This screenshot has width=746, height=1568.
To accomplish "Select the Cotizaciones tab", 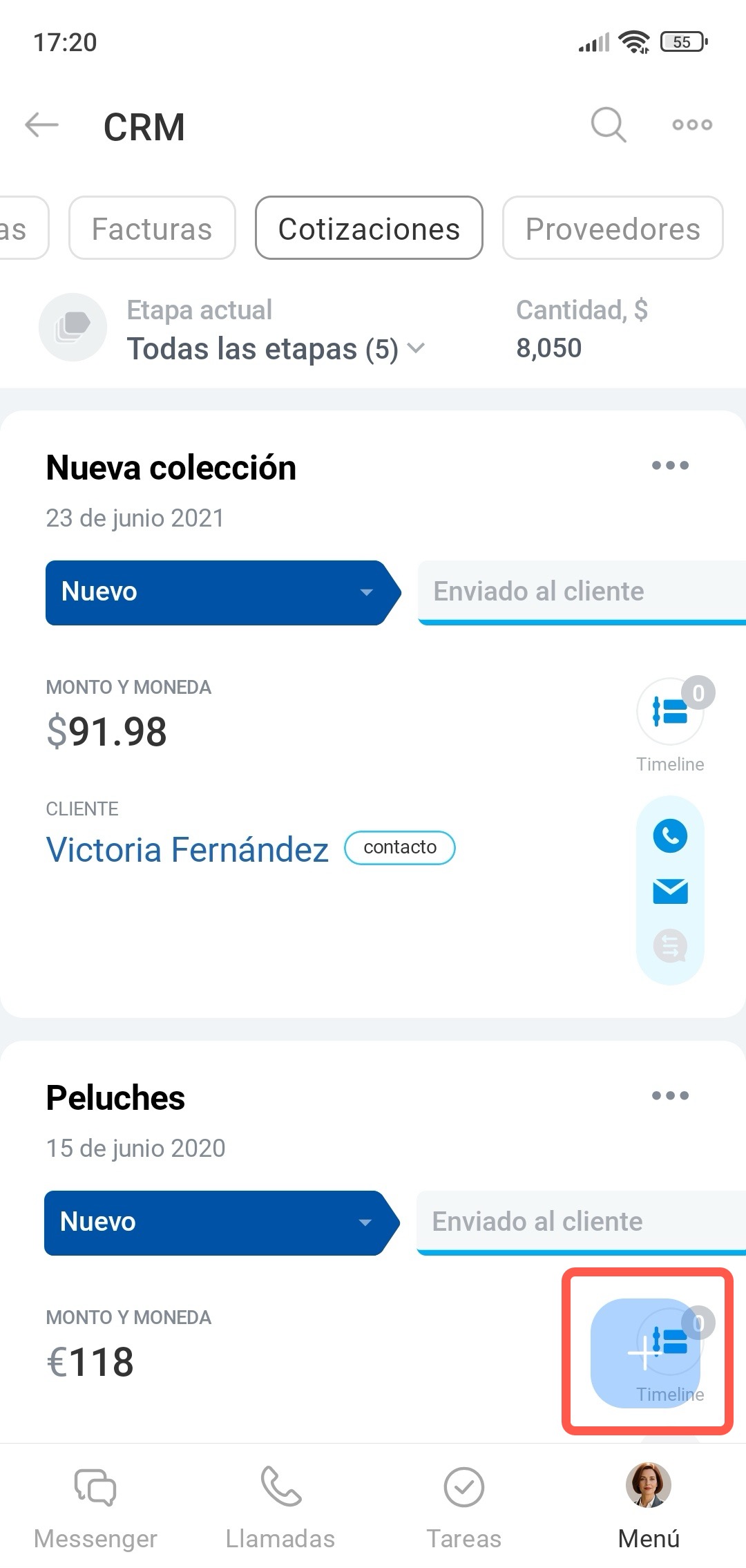I will [369, 229].
